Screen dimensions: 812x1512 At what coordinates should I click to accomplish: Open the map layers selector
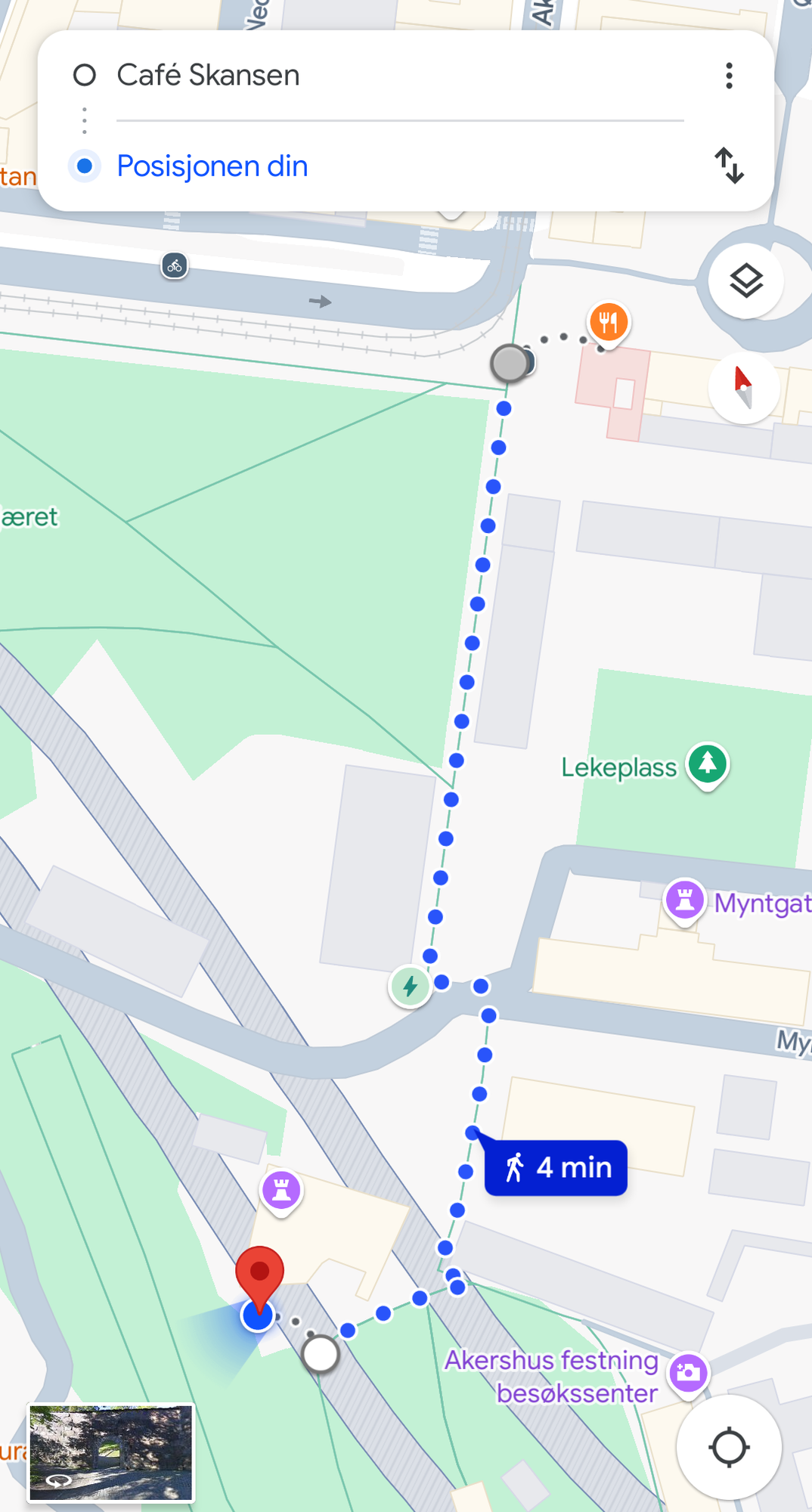(745, 281)
